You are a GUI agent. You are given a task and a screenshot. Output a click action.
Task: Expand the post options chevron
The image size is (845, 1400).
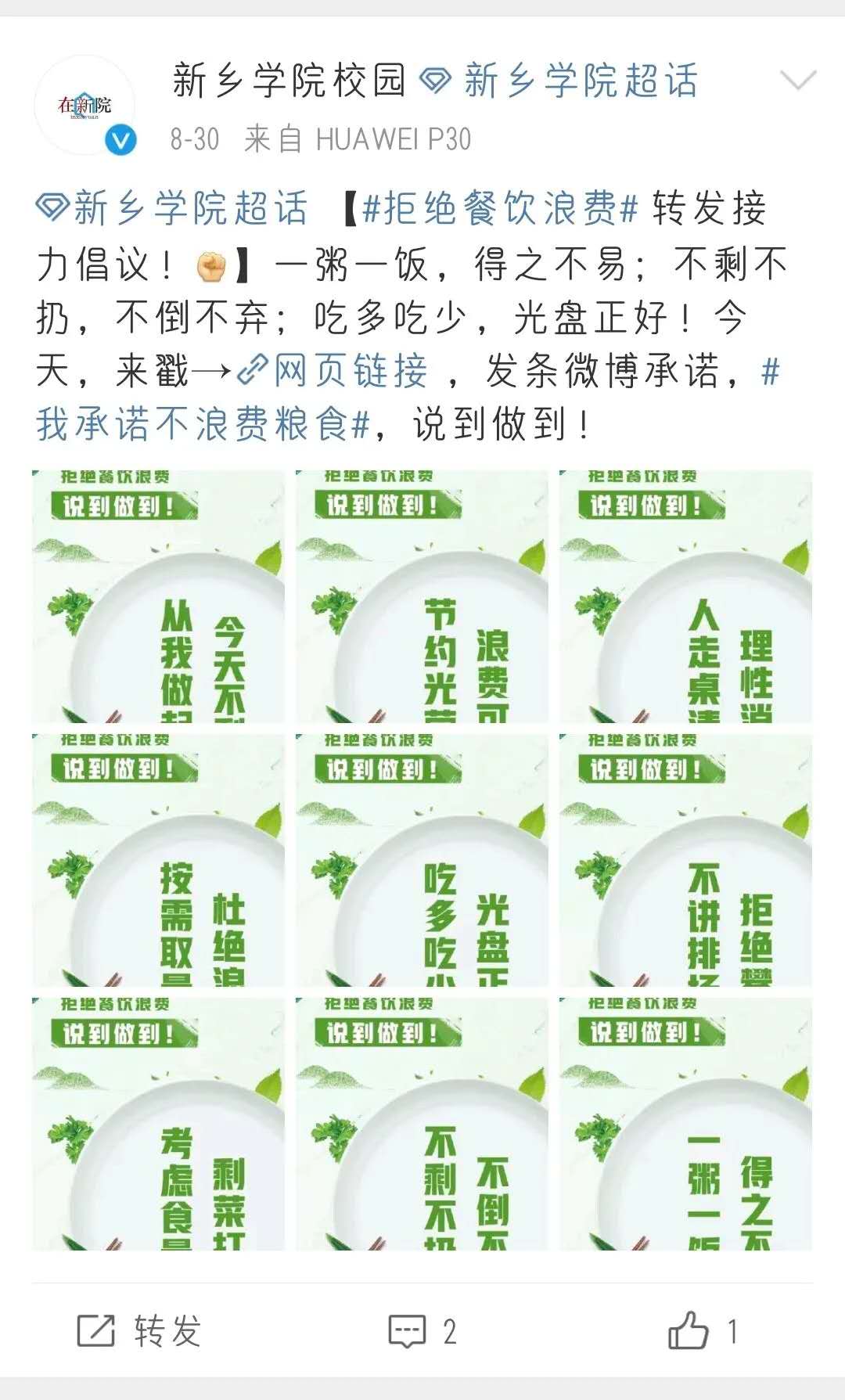point(798,80)
